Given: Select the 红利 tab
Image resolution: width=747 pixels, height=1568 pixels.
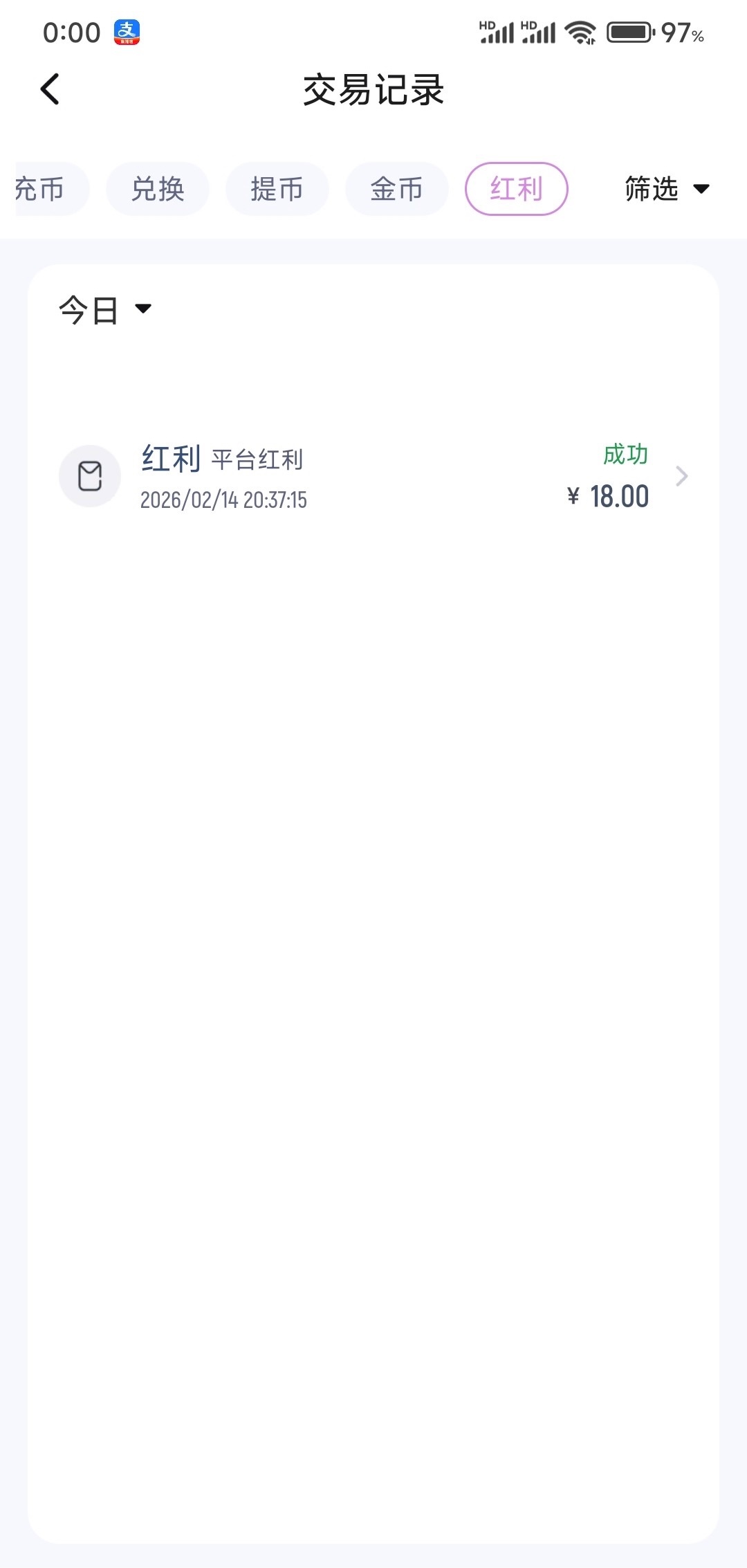Looking at the screenshot, I should click(x=516, y=189).
